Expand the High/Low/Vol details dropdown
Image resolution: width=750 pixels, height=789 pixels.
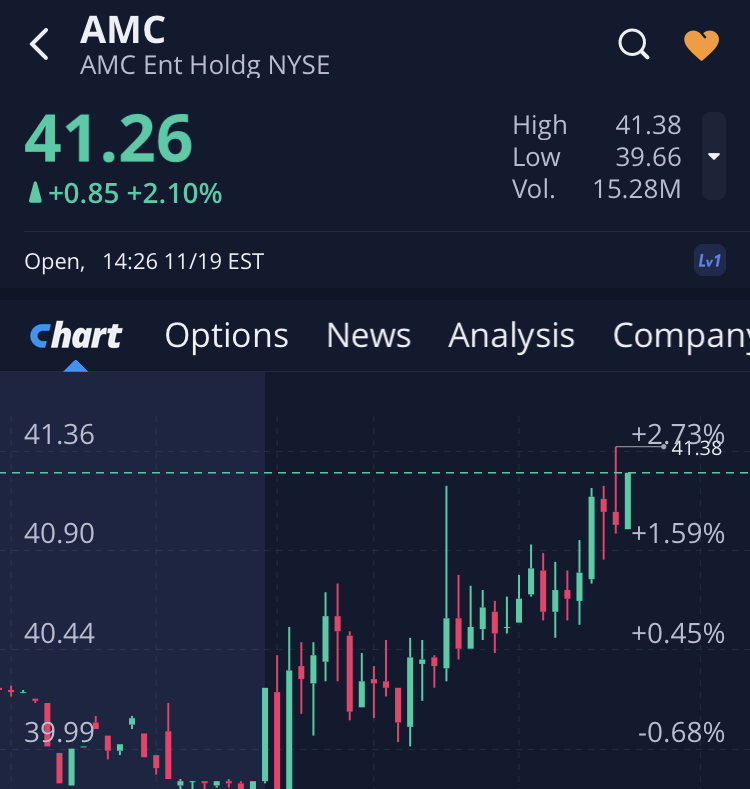713,156
